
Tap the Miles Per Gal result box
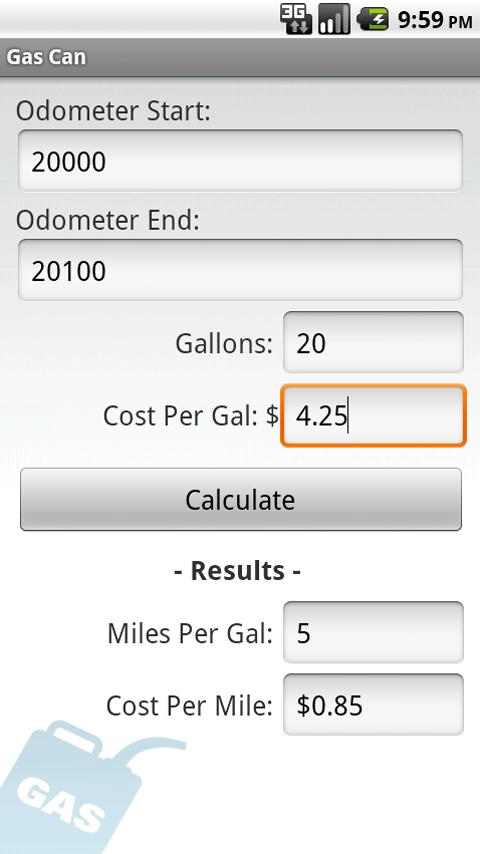coord(373,632)
